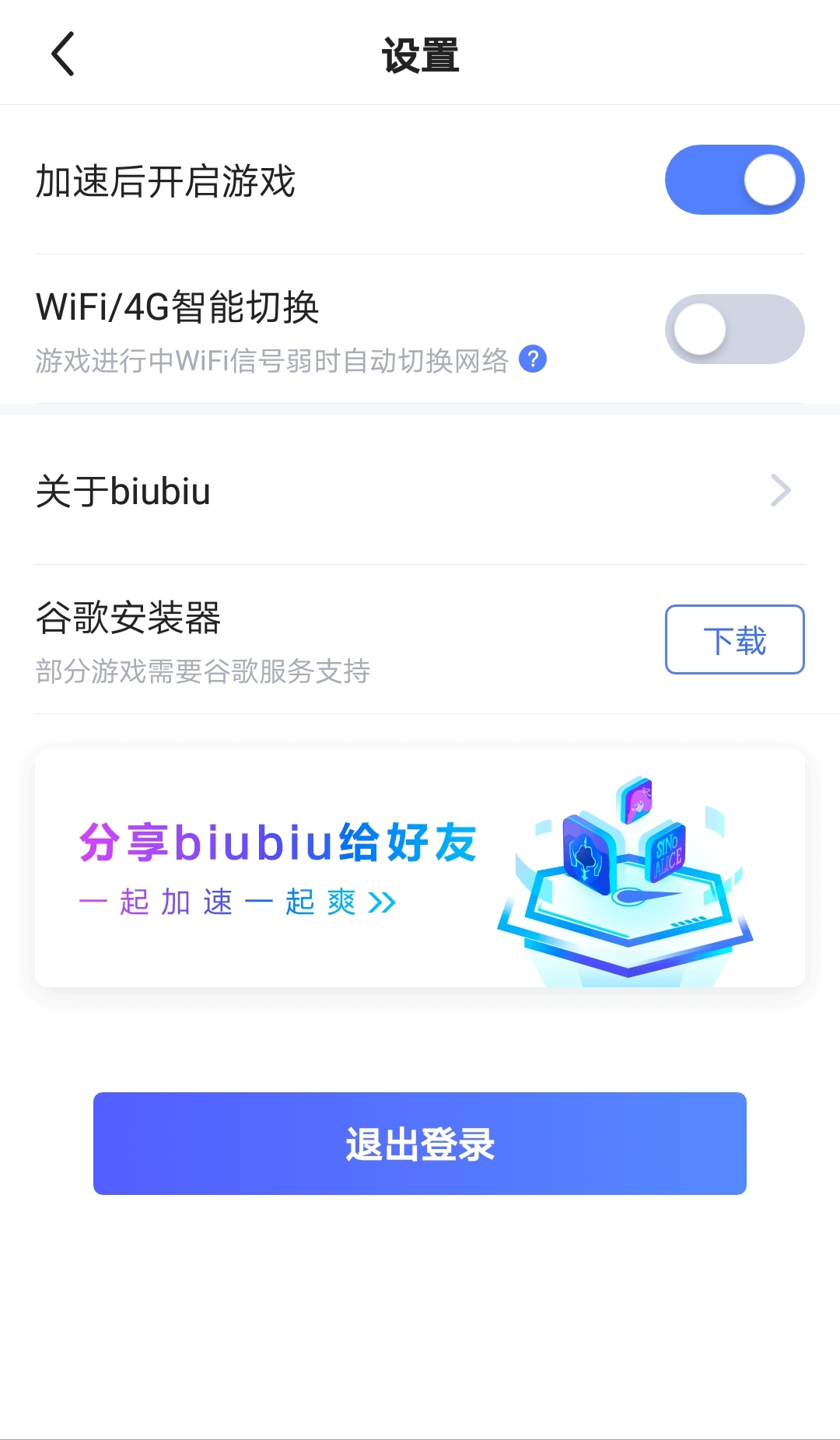Image resolution: width=840 pixels, height=1440 pixels.
Task: Tap 下载 for 谷歌安装器
Action: click(734, 639)
